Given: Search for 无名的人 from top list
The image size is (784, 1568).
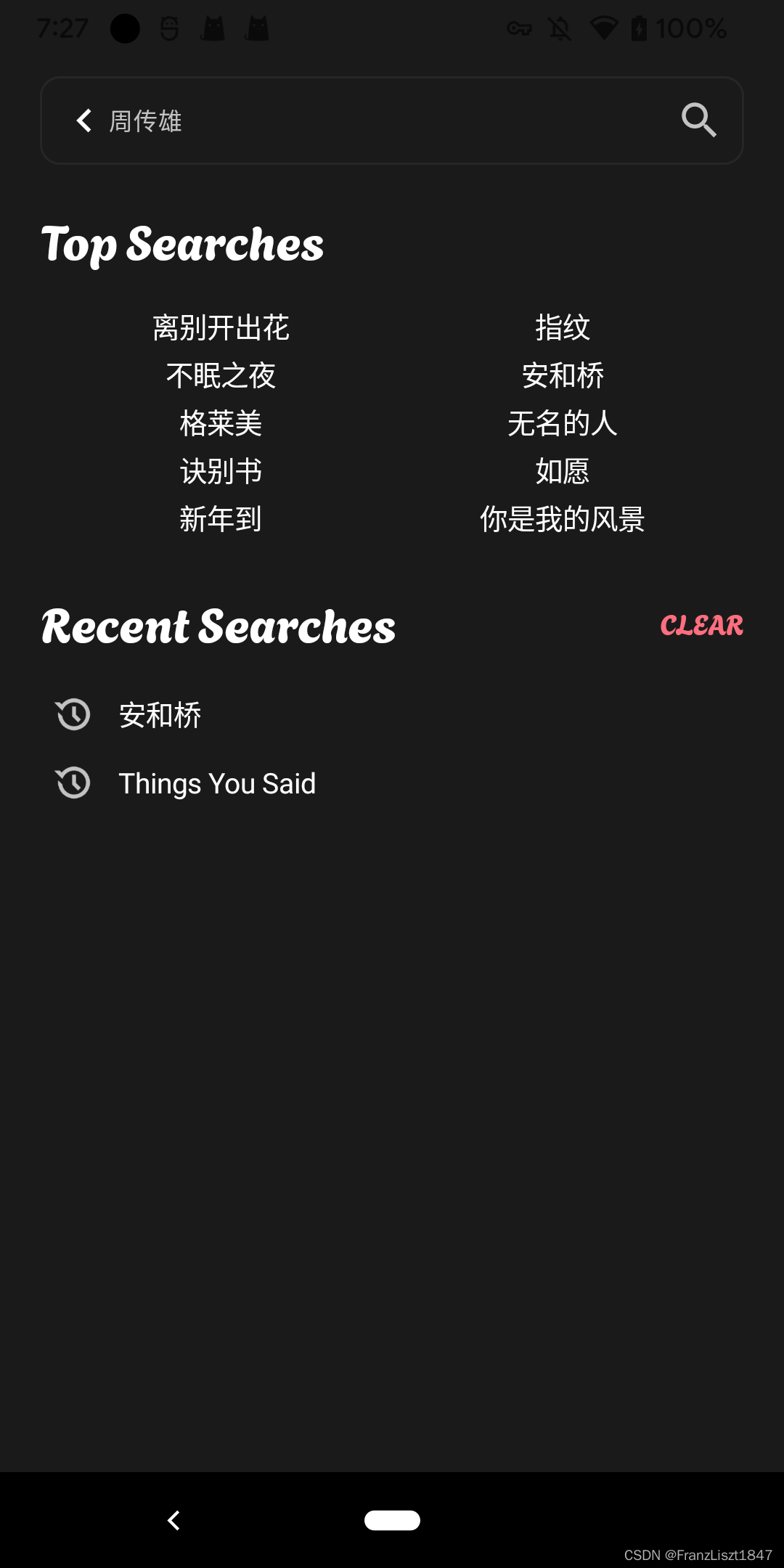Looking at the screenshot, I should coord(563,424).
